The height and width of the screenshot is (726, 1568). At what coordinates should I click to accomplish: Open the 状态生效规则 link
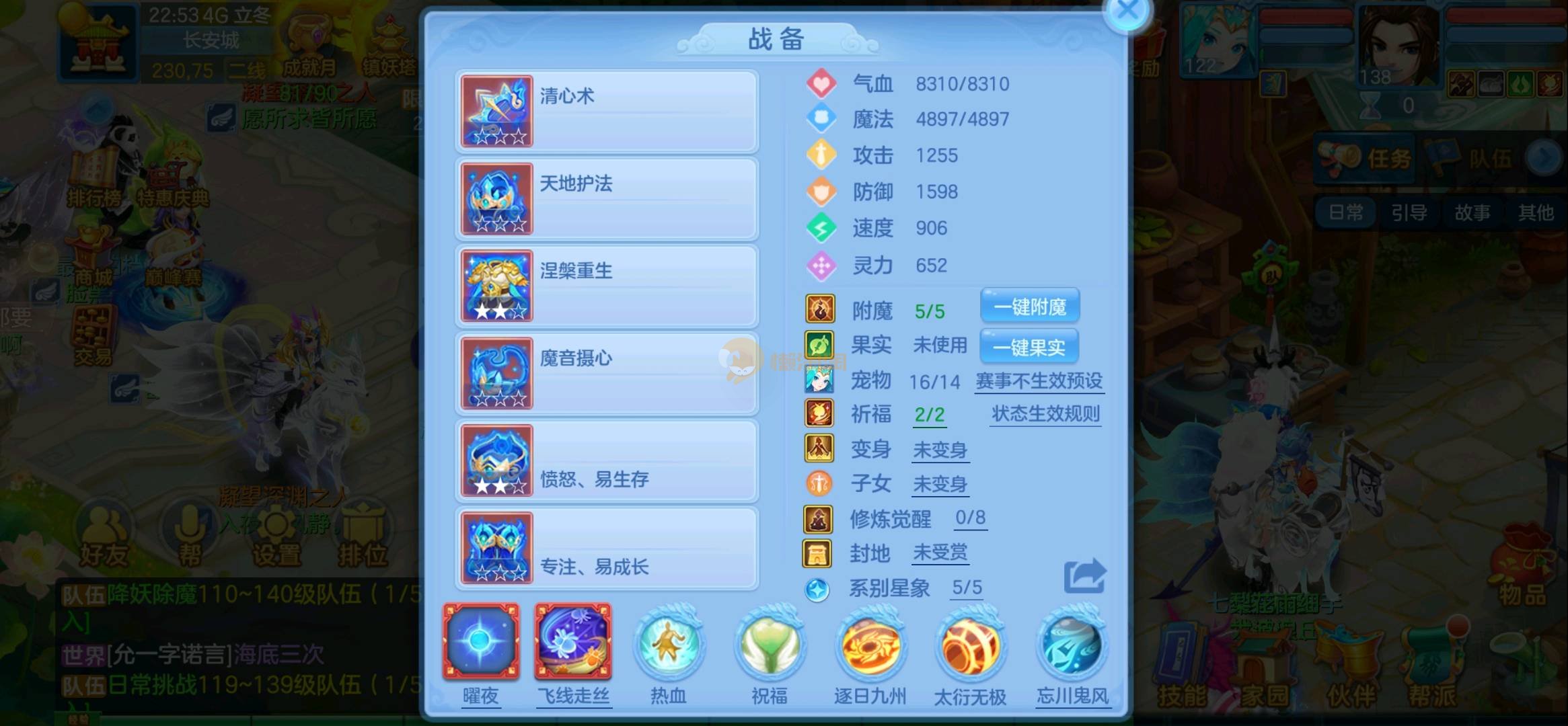click(x=1045, y=413)
